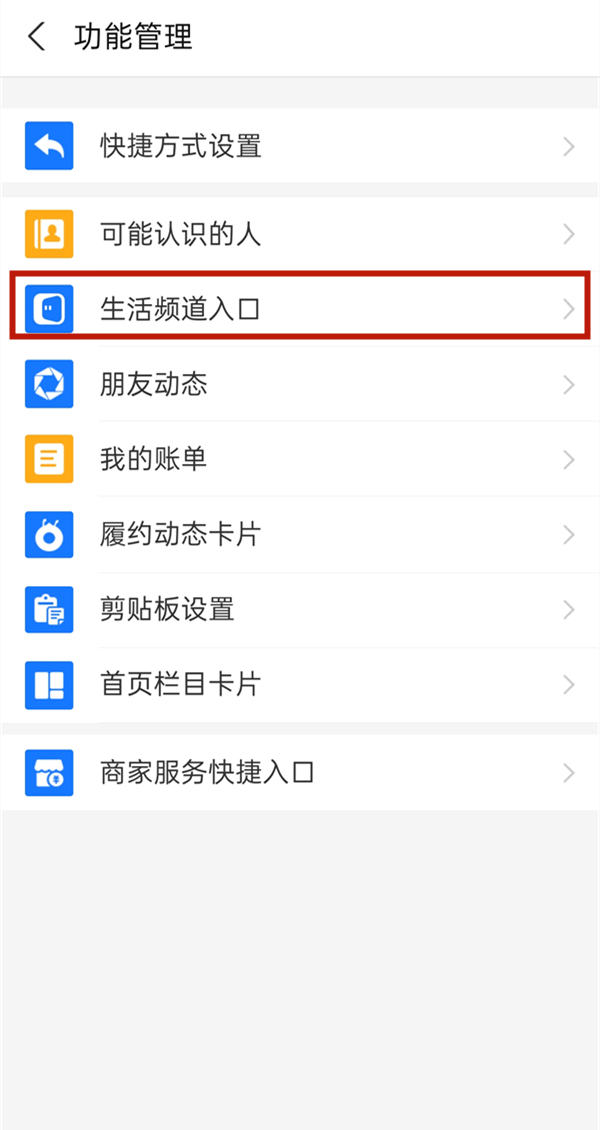
Task: Open 履约动态卡片 settings
Action: [x=300, y=534]
